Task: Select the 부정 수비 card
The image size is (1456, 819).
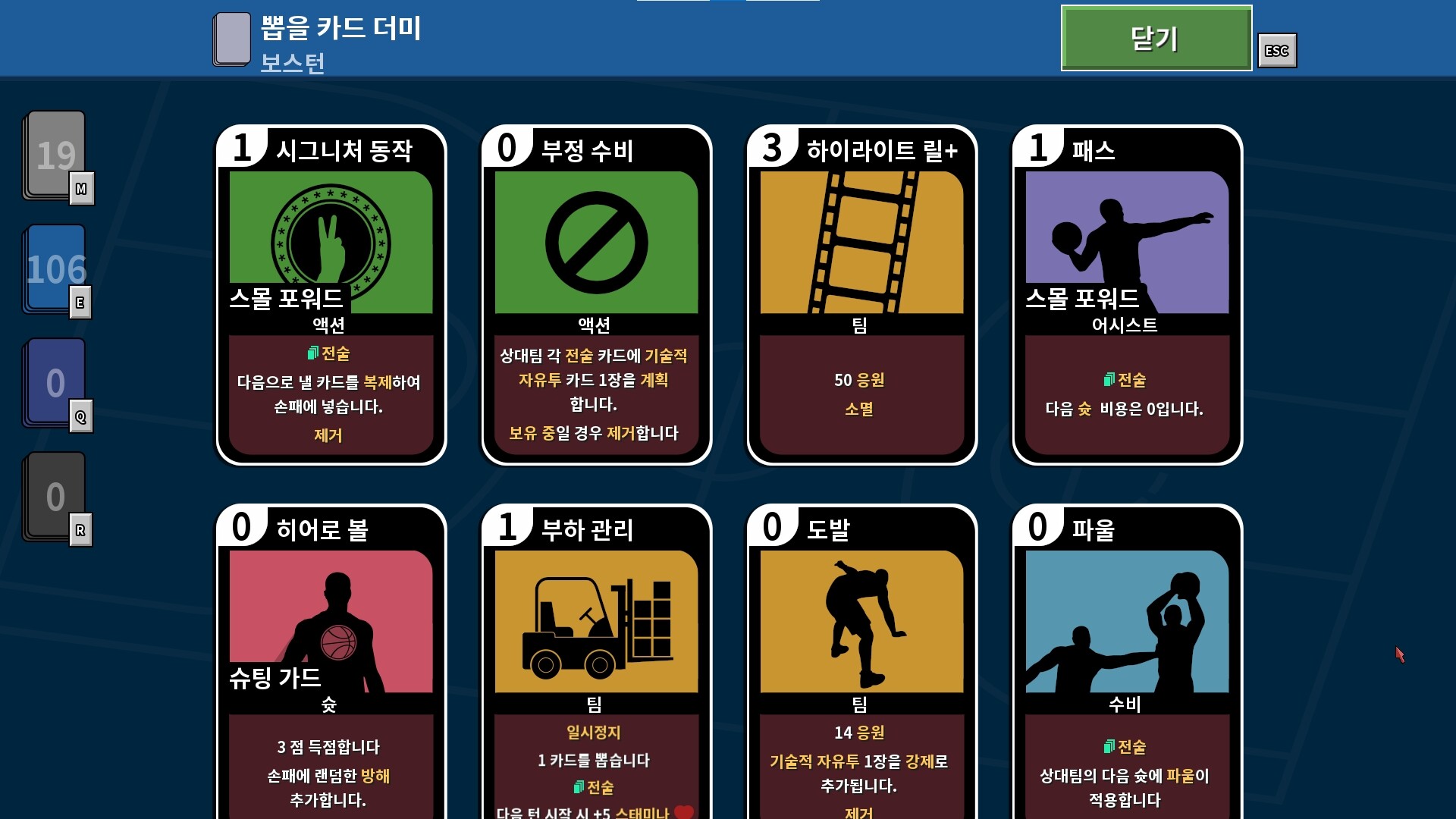Action: click(596, 296)
